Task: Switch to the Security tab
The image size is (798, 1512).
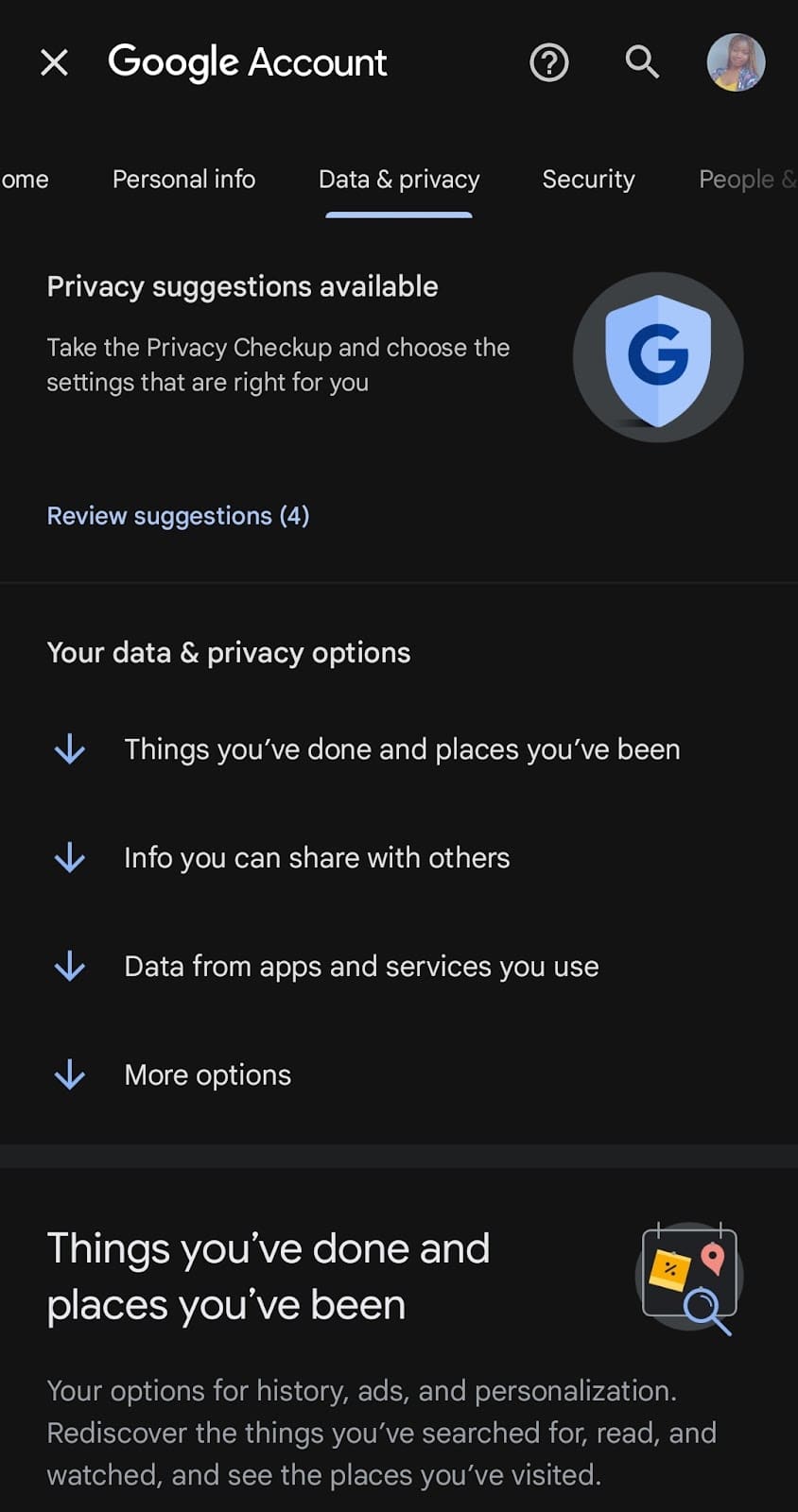Action: pyautogui.click(x=588, y=180)
